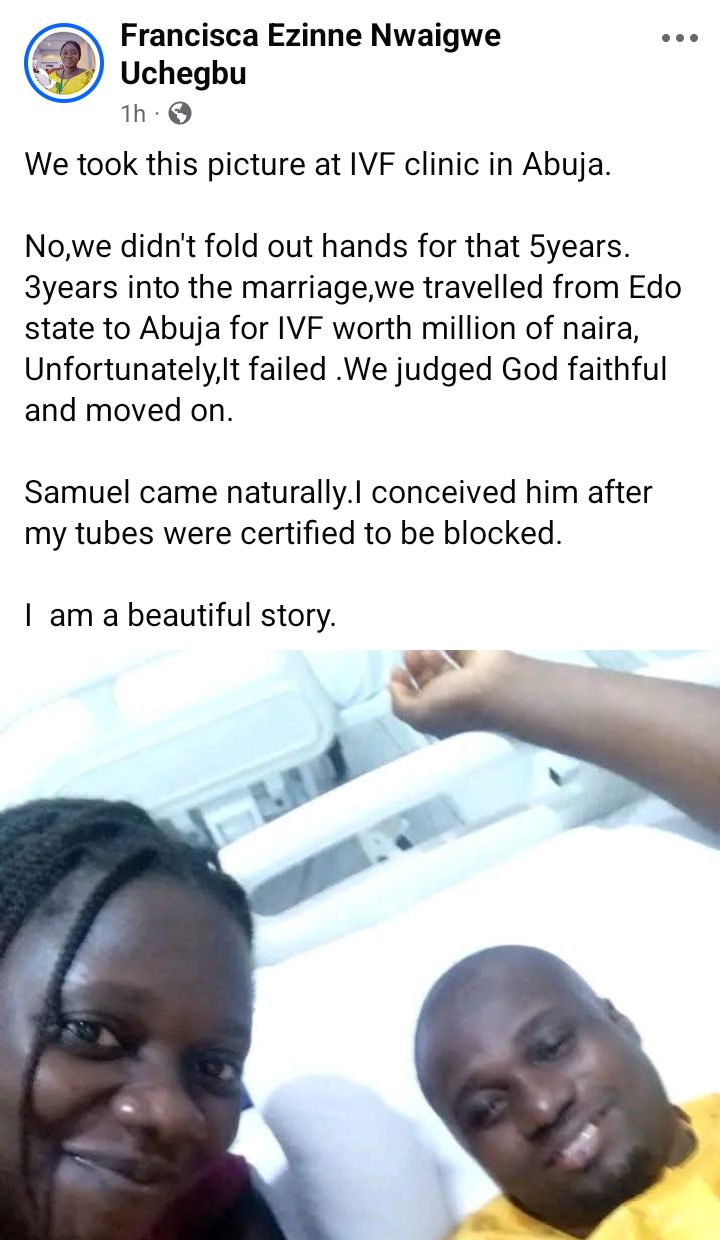
Task: View the attached post photo full screen
Action: pos(360,945)
